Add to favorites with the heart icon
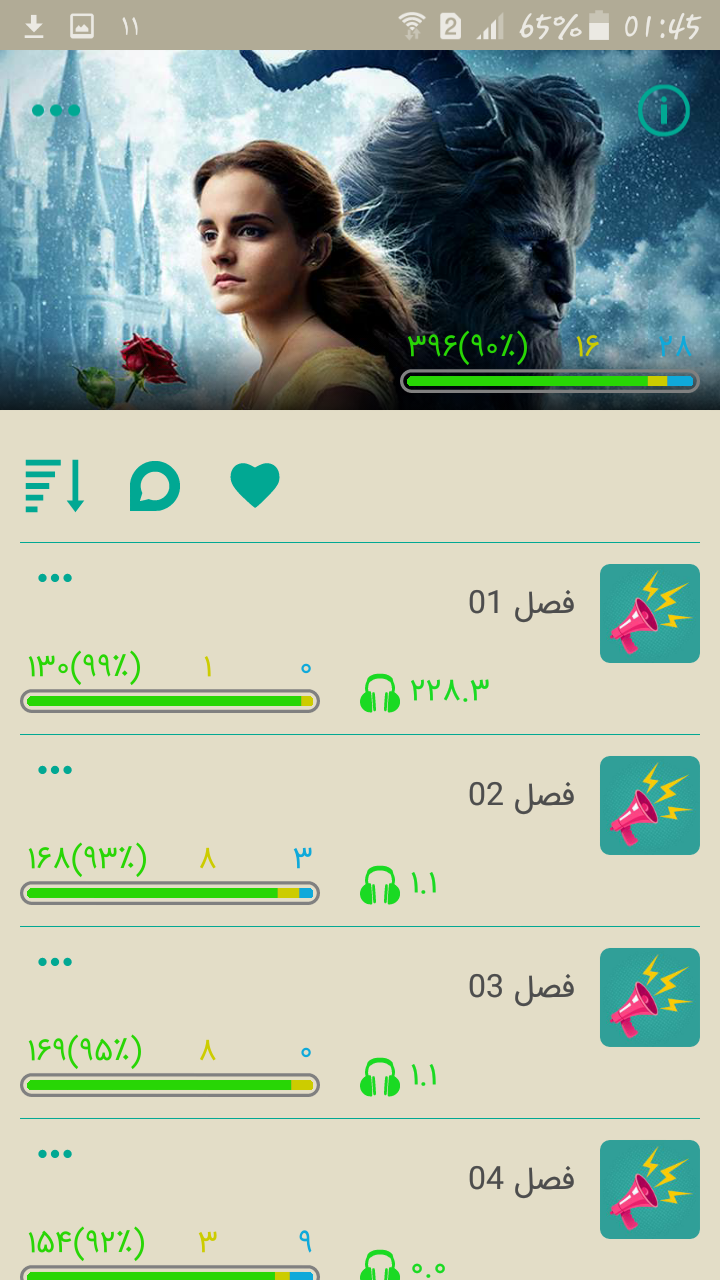The image size is (720, 1280). 255,485
